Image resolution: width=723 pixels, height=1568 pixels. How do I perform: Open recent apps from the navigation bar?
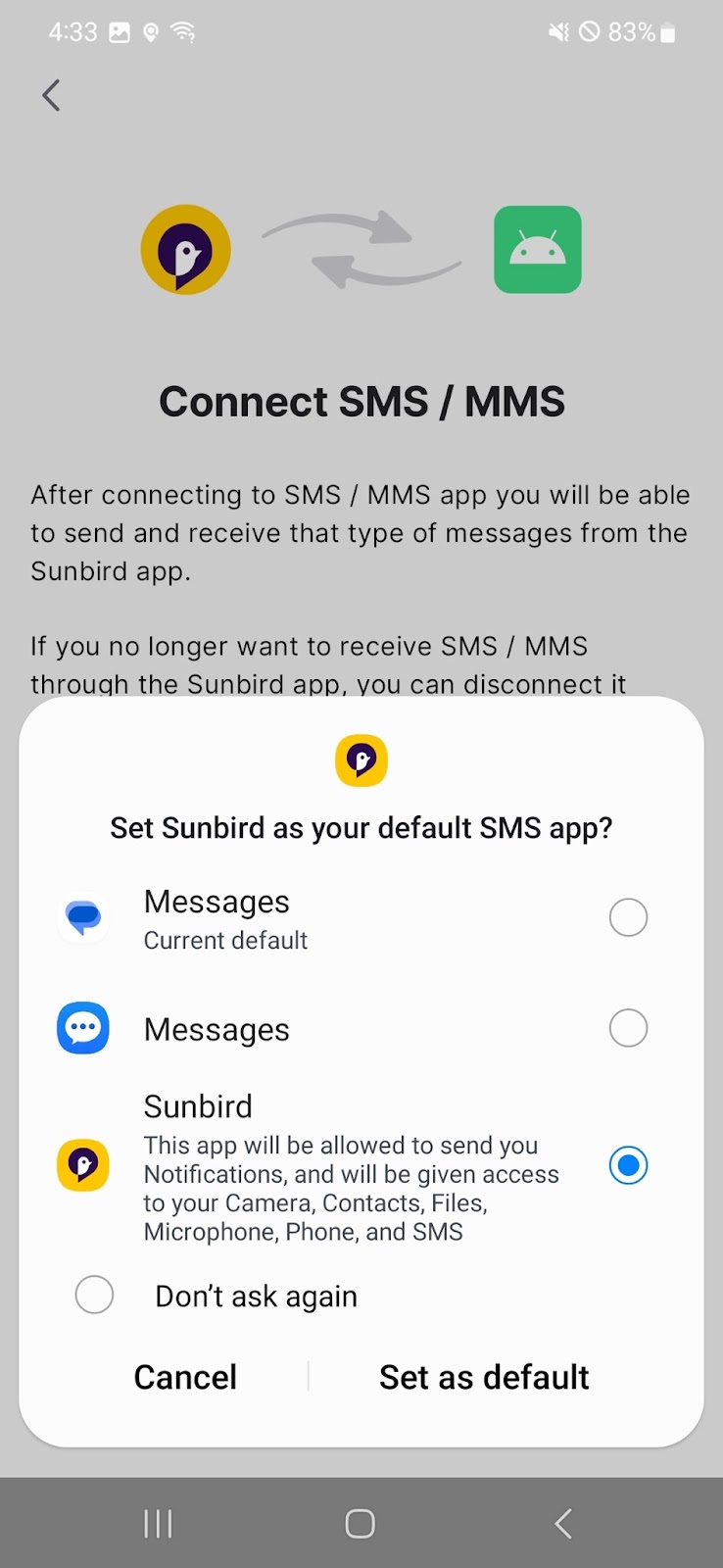tap(158, 1523)
